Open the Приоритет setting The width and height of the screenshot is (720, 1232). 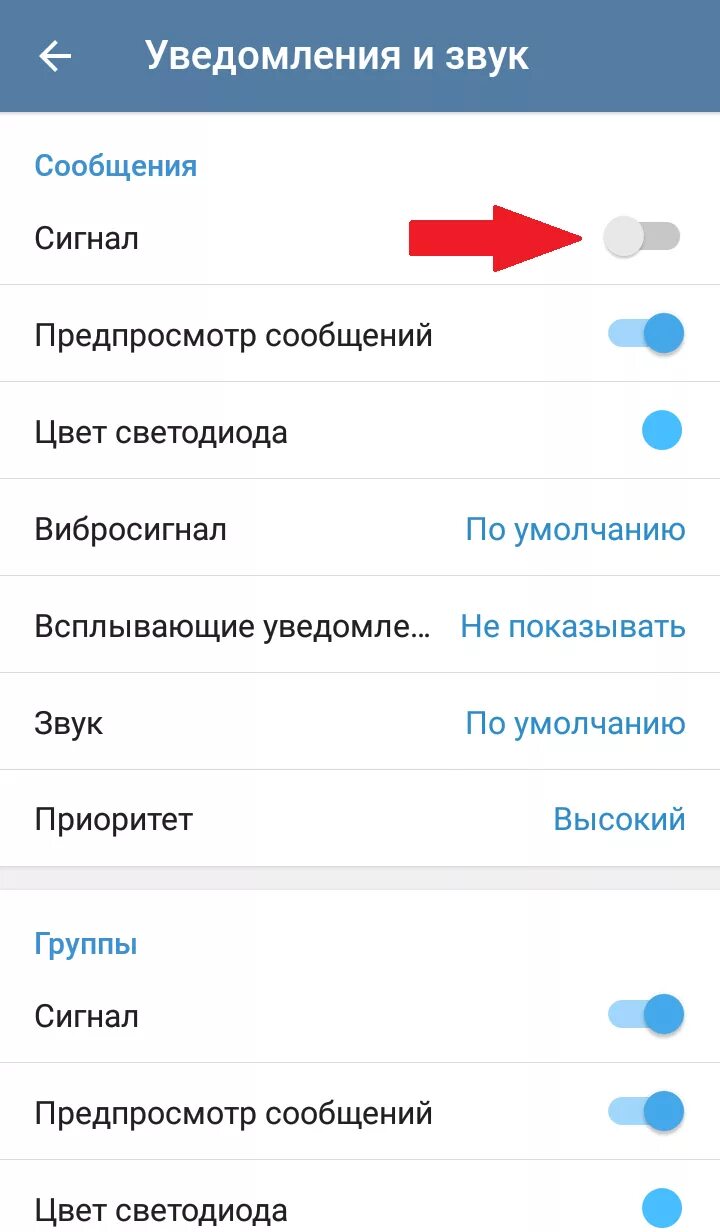click(x=360, y=820)
